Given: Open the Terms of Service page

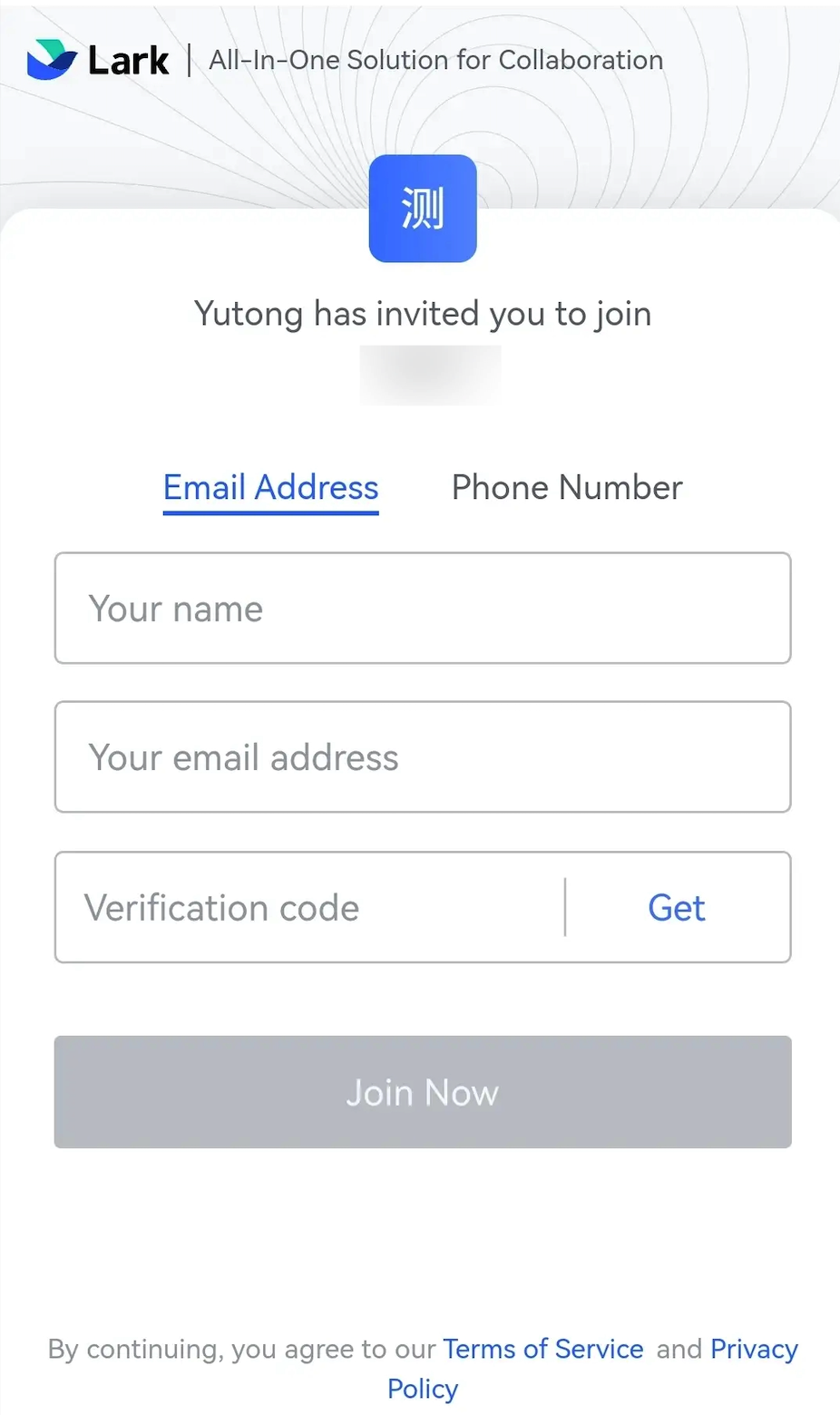Looking at the screenshot, I should (542, 1349).
